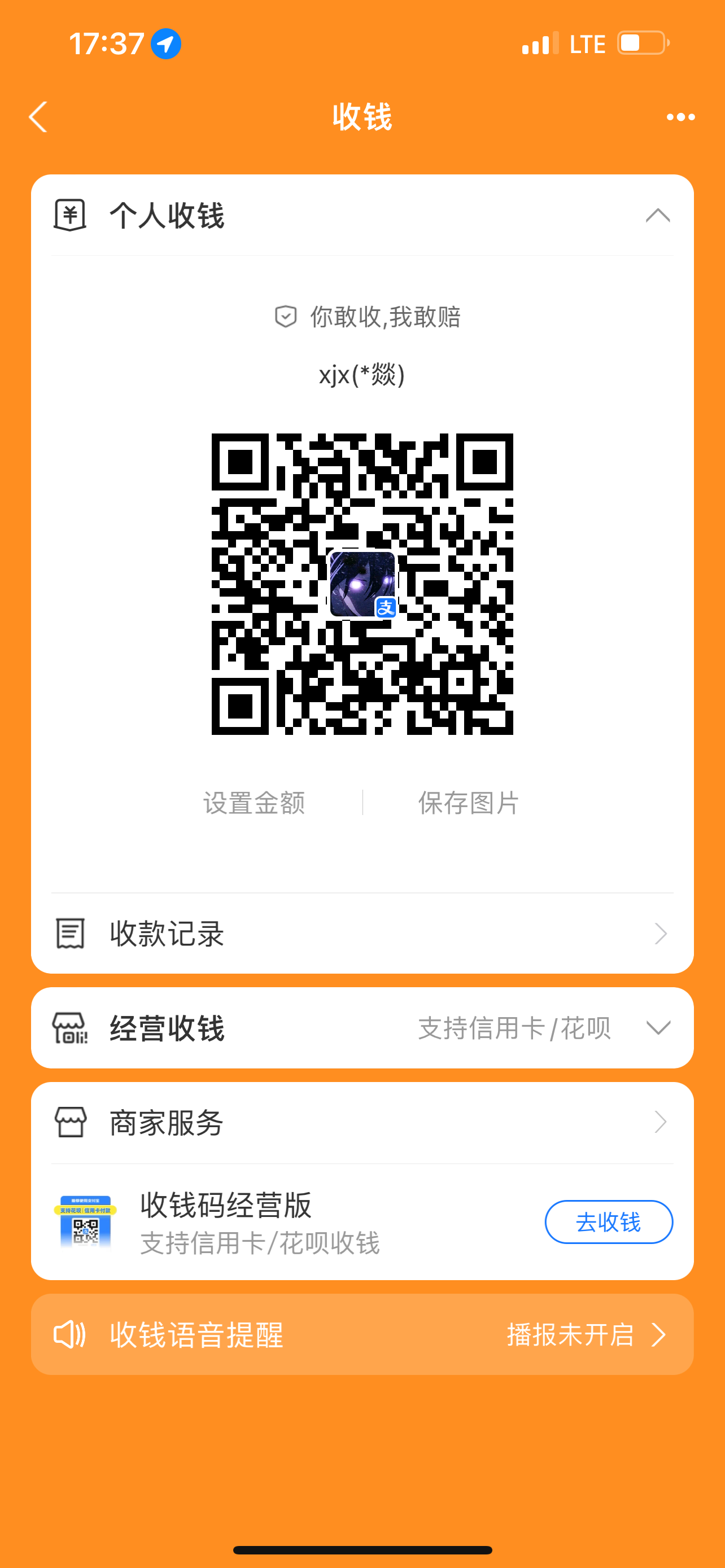Tap 播报未开启 to turn on announcements
The width and height of the screenshot is (725, 1568).
pos(572,1334)
